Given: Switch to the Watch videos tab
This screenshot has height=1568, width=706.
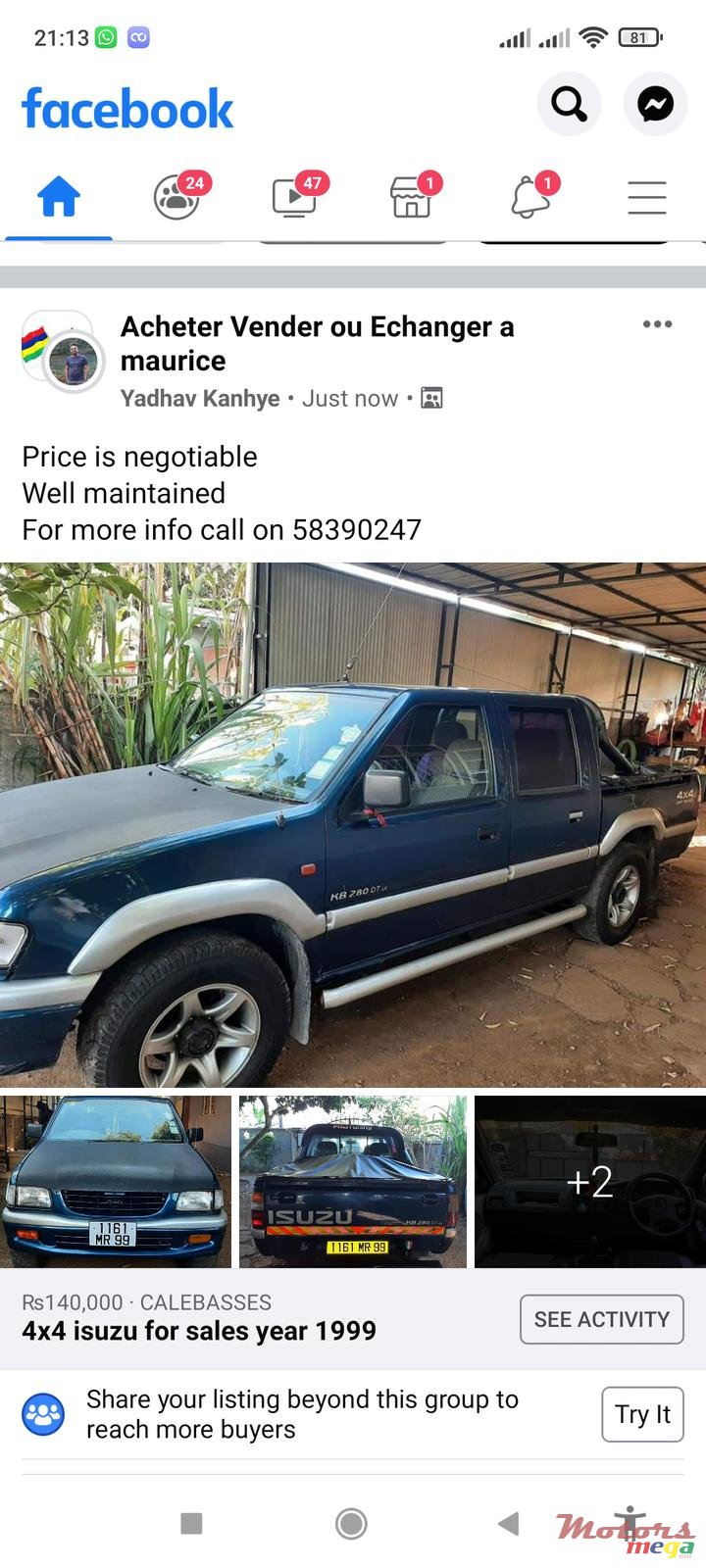Looking at the screenshot, I should [294, 197].
